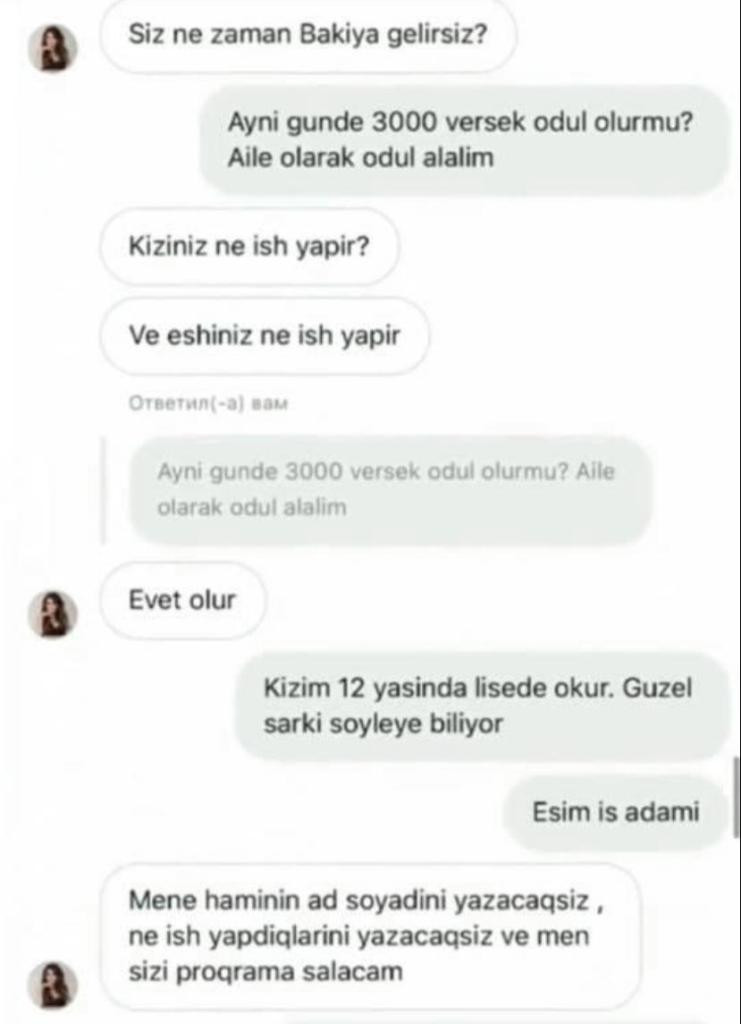Screen dimensions: 741x1024
Task: Open sender's avatar beside "Siz ne zaman Bakiya gelirsiz?"
Action: pos(53,47)
